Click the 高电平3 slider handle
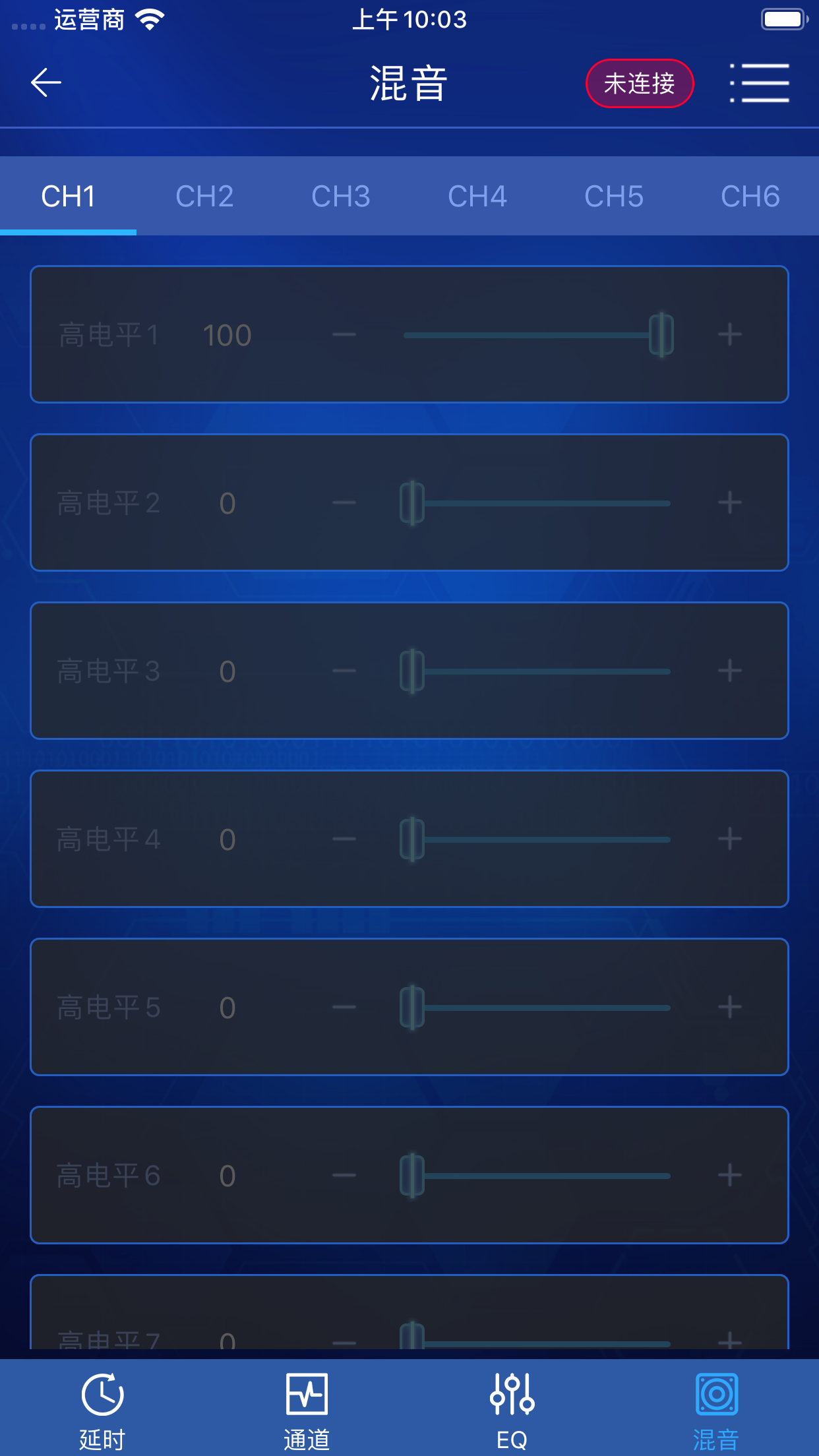819x1456 pixels. [411, 671]
